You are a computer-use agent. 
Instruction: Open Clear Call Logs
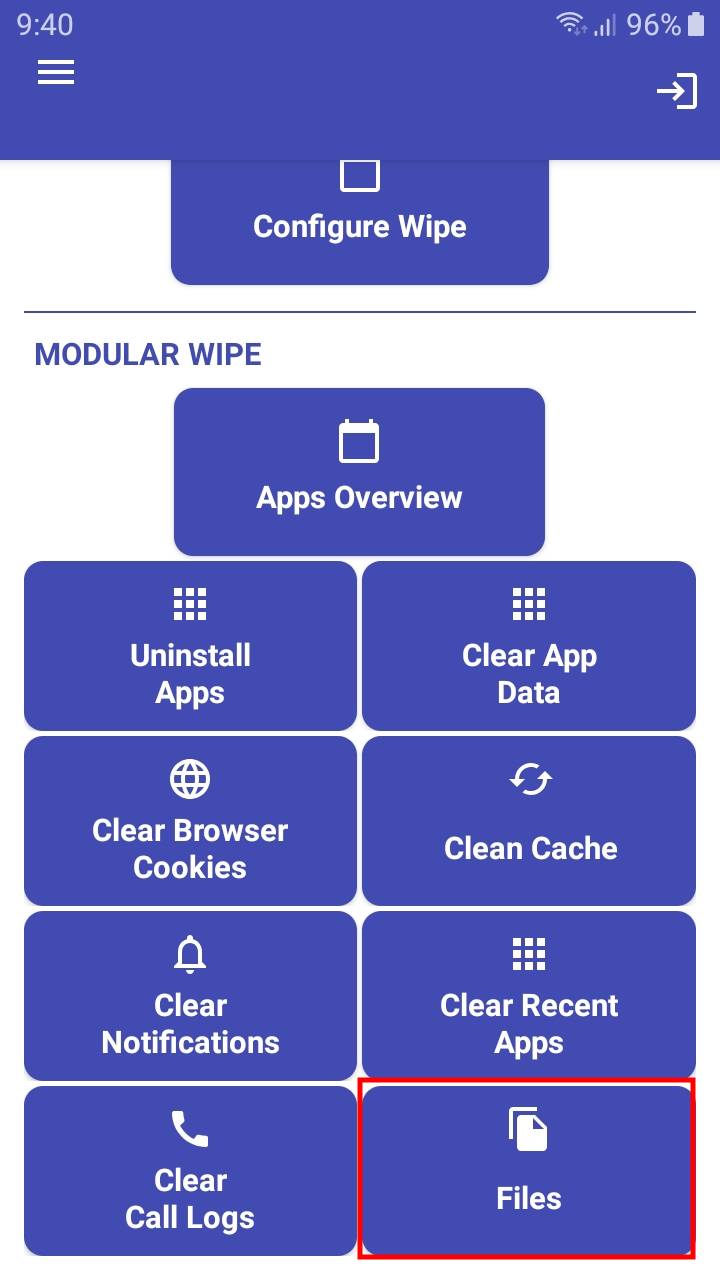pos(190,1171)
